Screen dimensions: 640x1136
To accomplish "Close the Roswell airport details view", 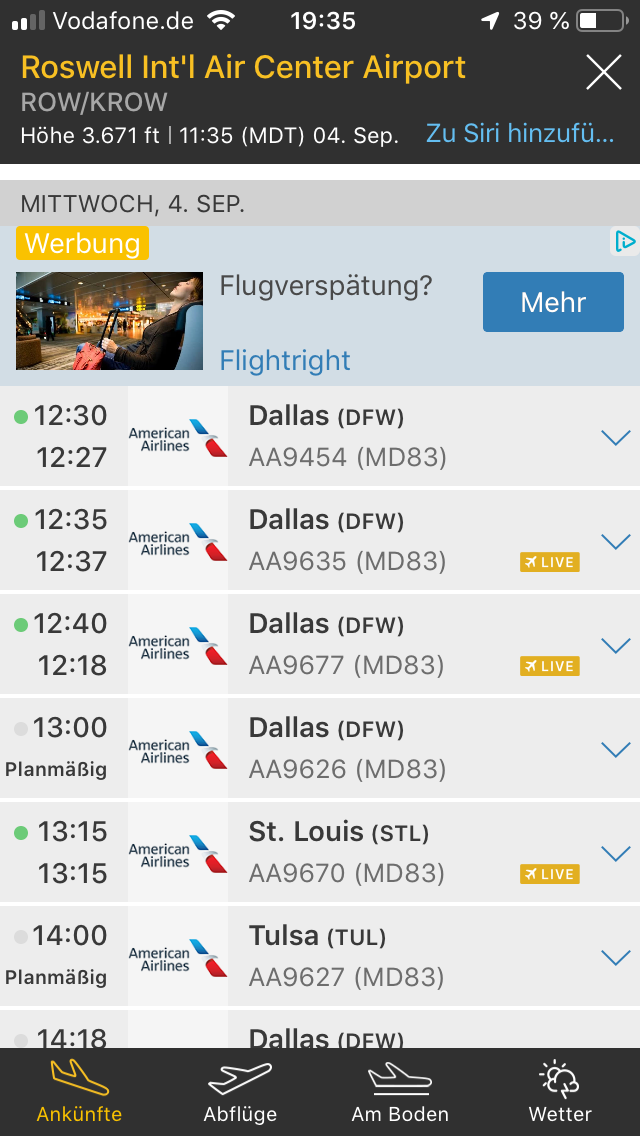I will (x=603, y=72).
